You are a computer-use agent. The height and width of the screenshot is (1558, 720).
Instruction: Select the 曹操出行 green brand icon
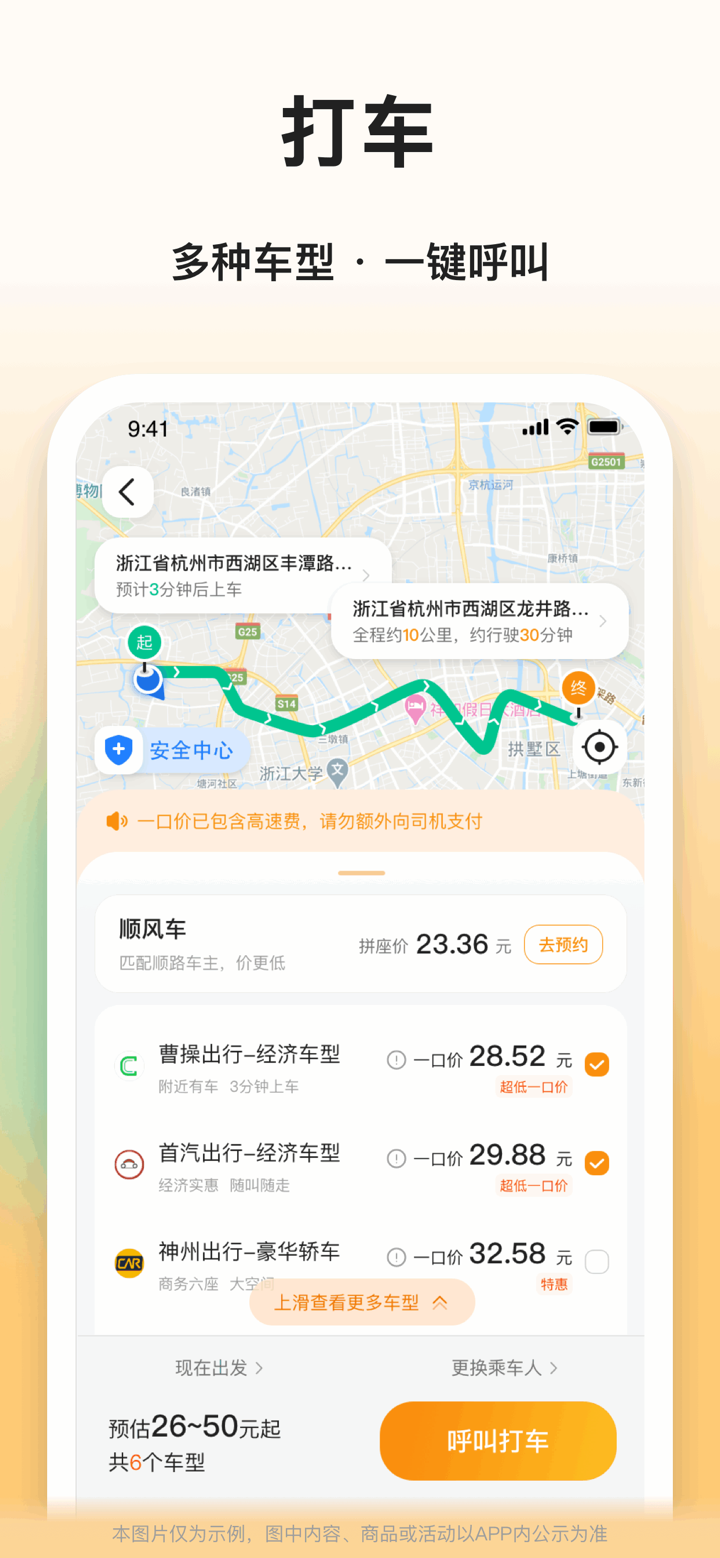(128, 1065)
